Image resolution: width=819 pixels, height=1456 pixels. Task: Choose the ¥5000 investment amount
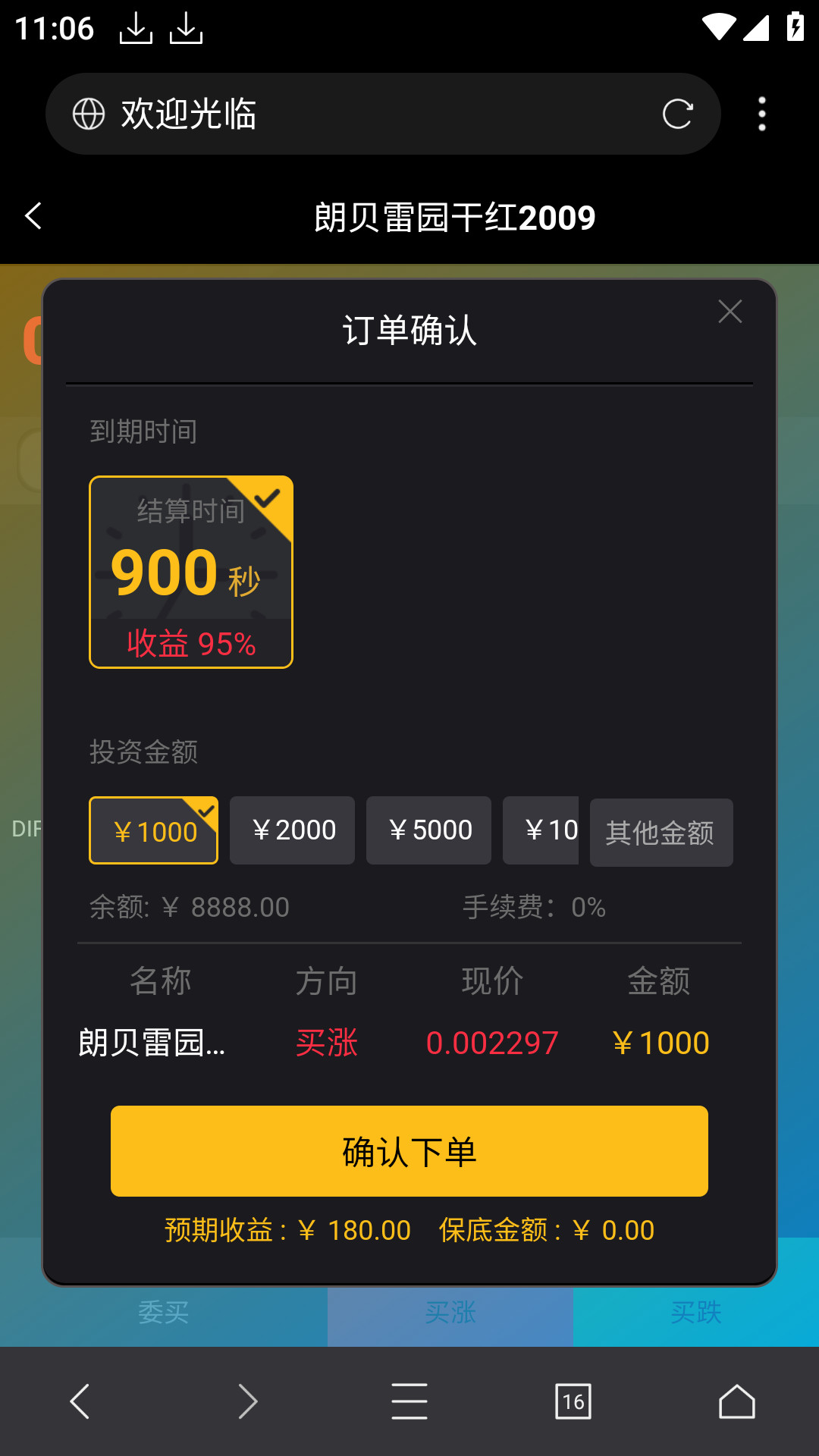pos(428,830)
